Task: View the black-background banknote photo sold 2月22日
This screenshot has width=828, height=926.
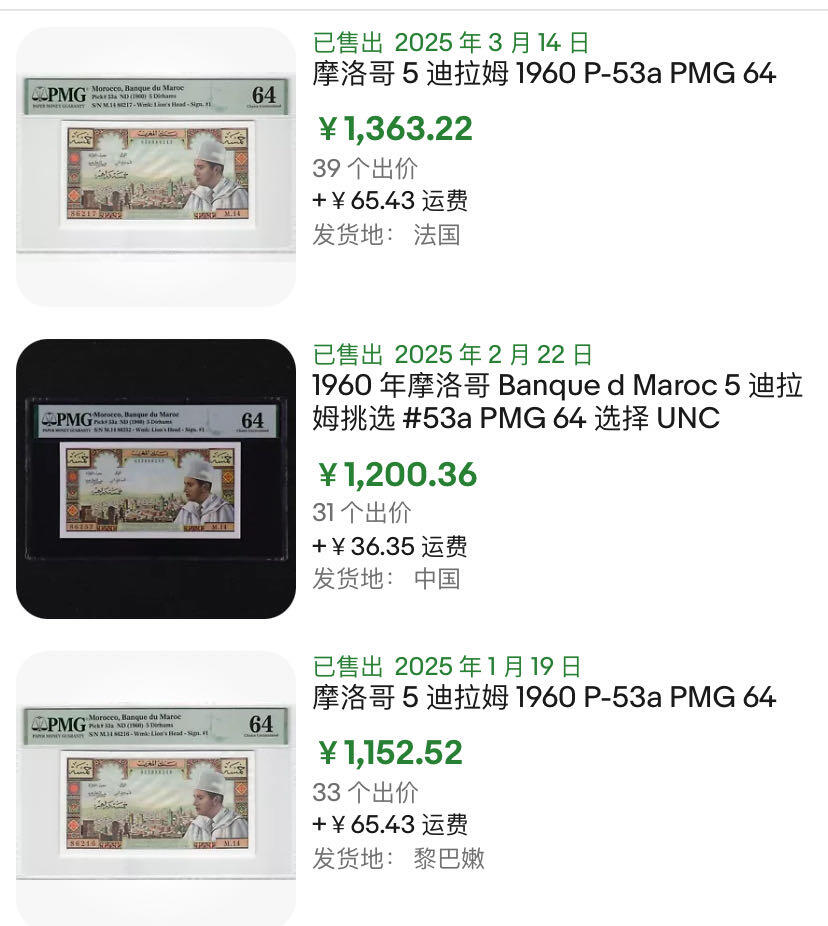Action: click(156, 479)
